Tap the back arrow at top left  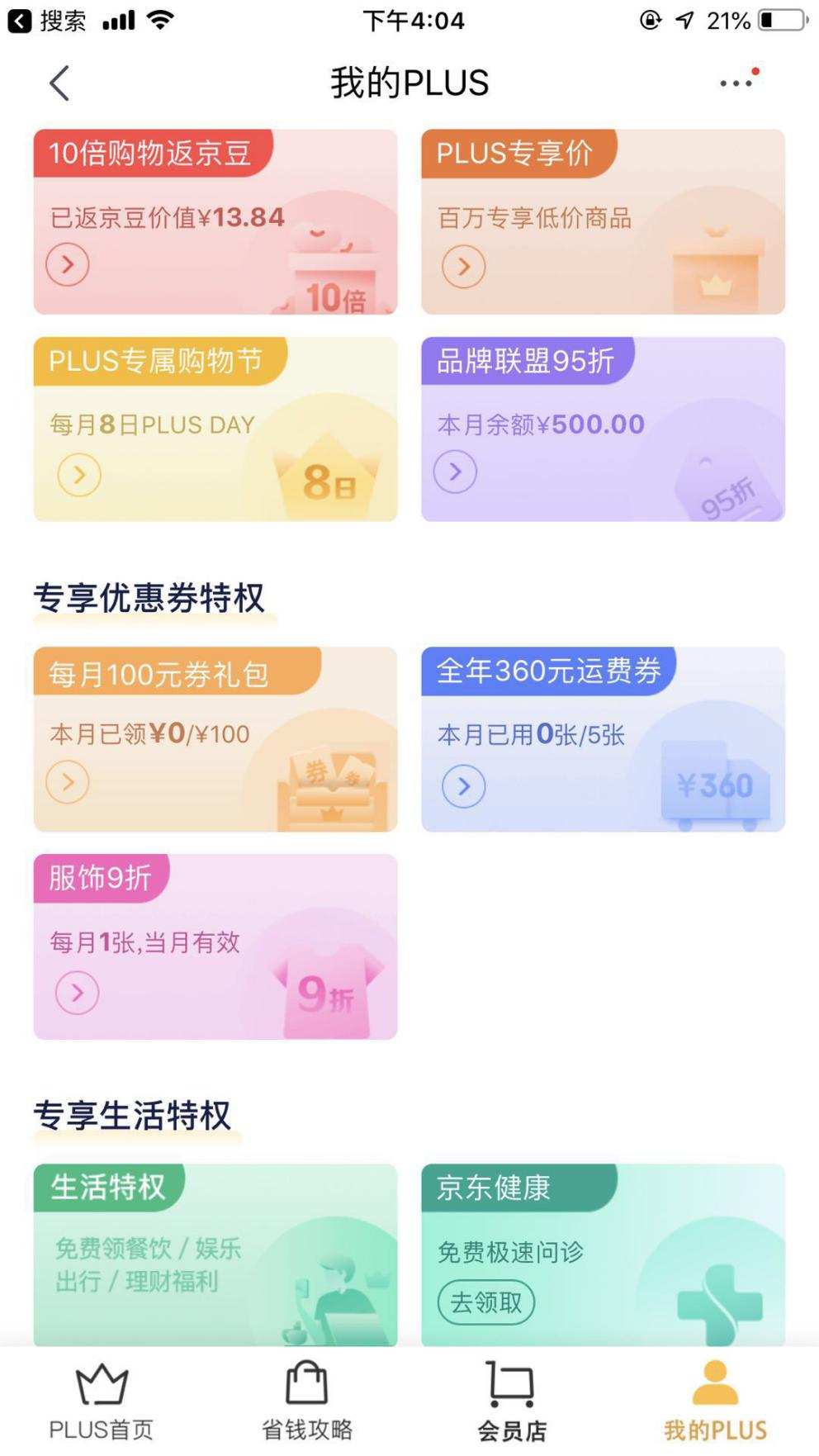click(x=56, y=83)
